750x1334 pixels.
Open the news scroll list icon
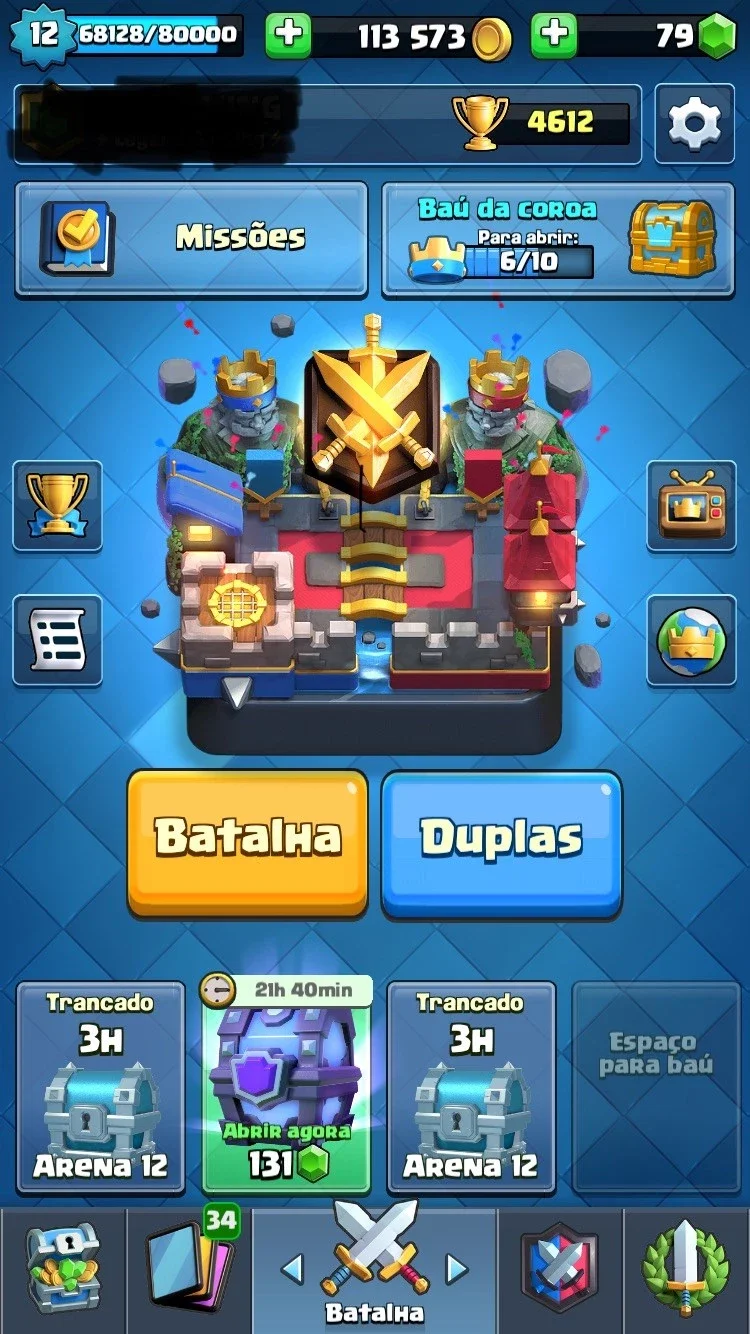57,640
